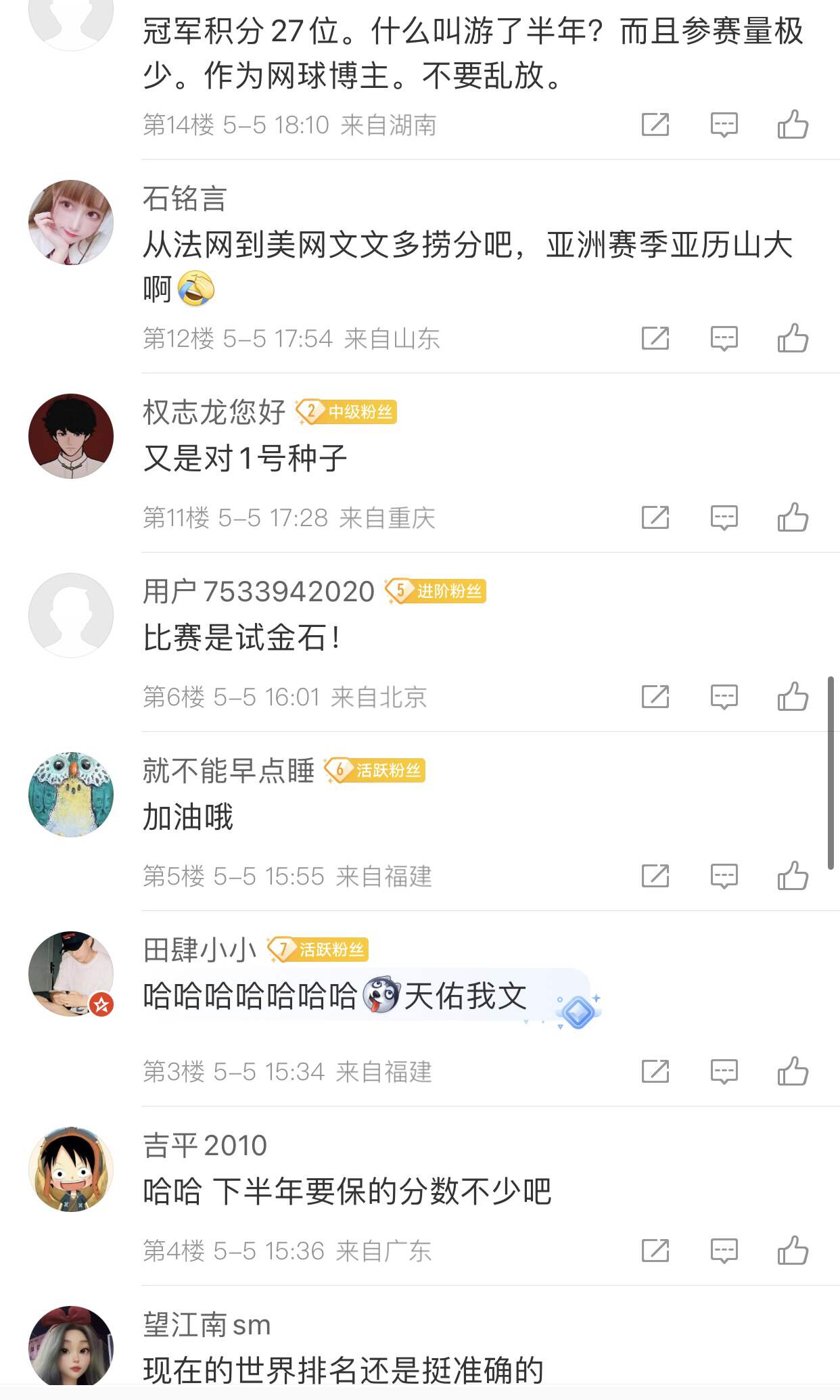
Task: Repost 就不能早点睡's comment
Action: tap(655, 877)
